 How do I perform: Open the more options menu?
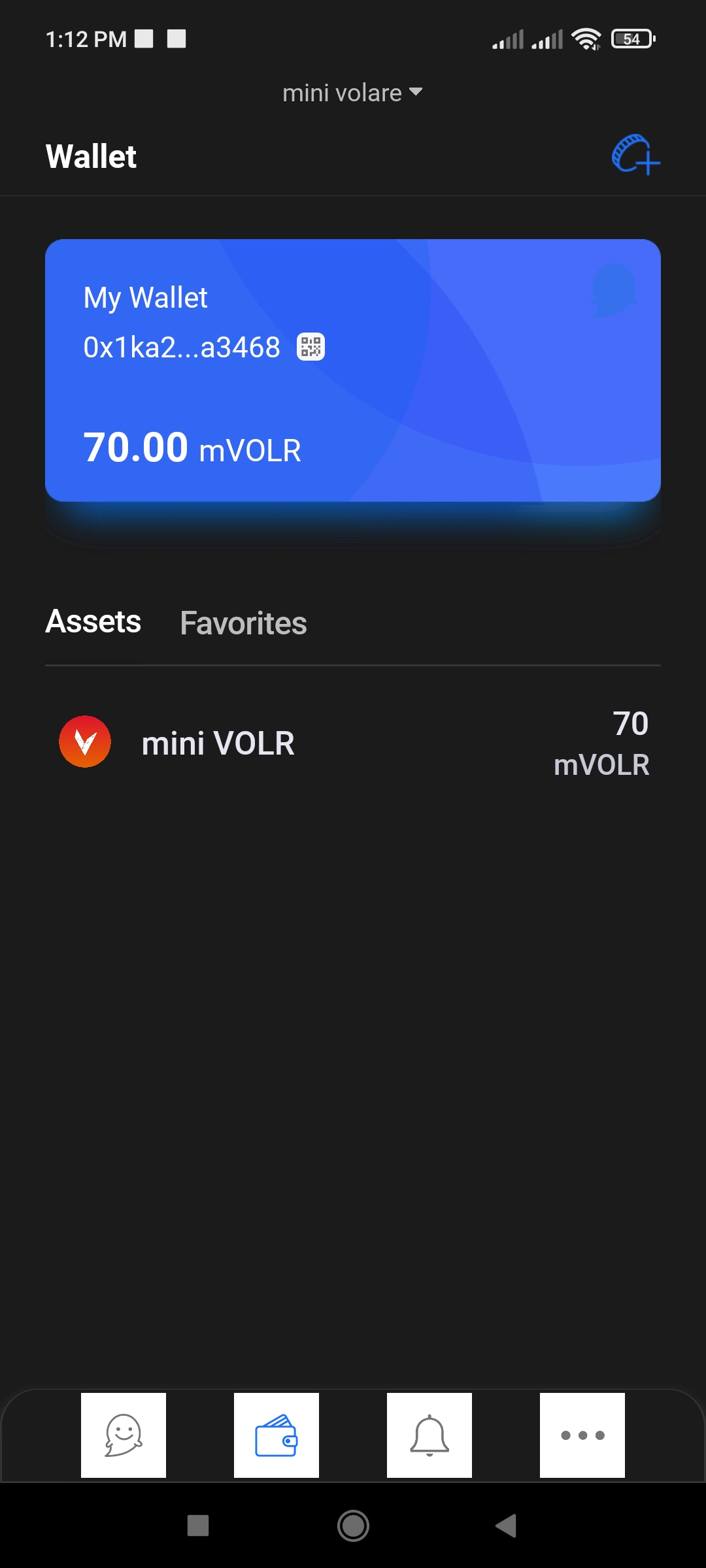pyautogui.click(x=582, y=1435)
